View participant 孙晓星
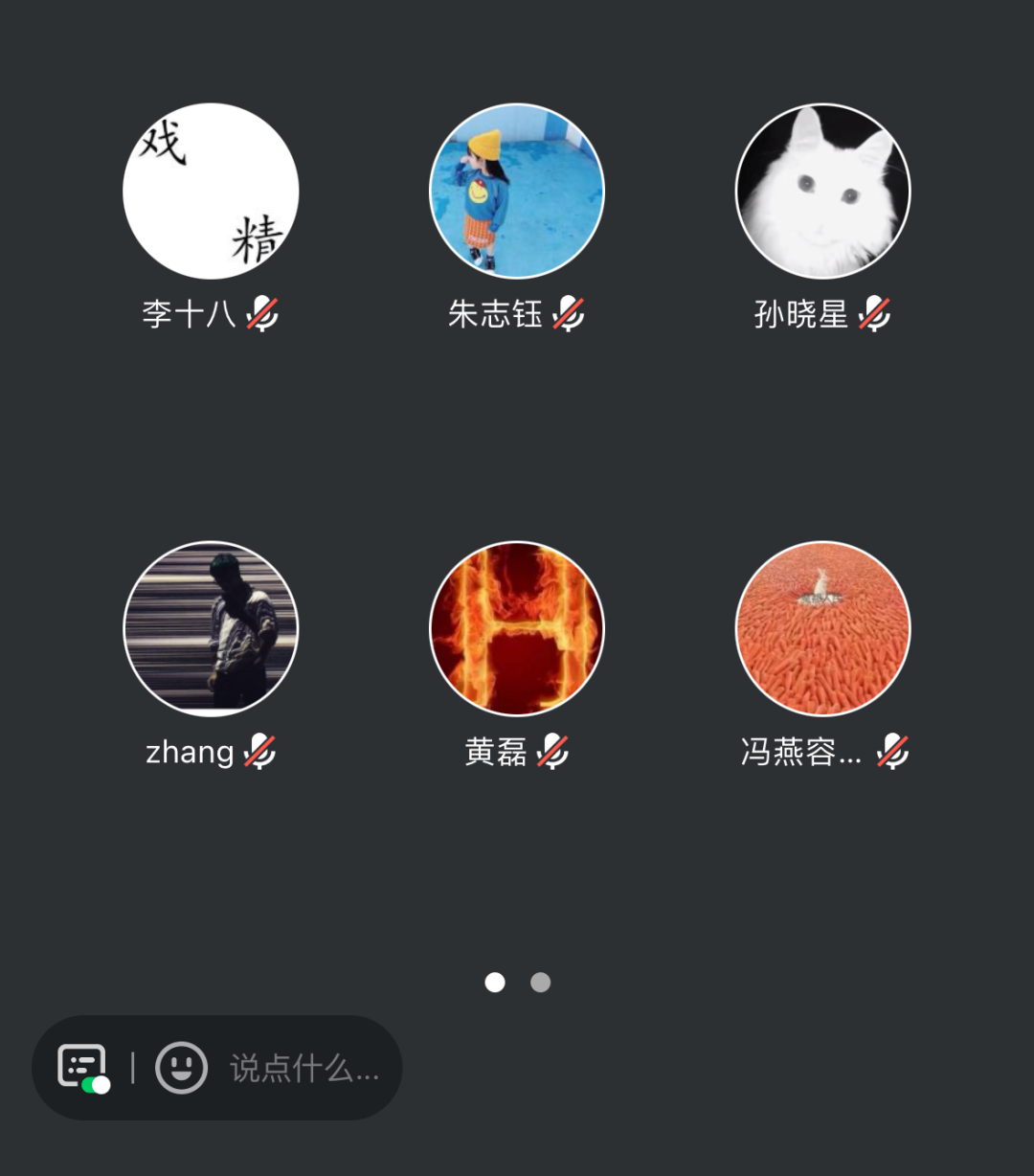1034x1176 pixels. [823, 192]
